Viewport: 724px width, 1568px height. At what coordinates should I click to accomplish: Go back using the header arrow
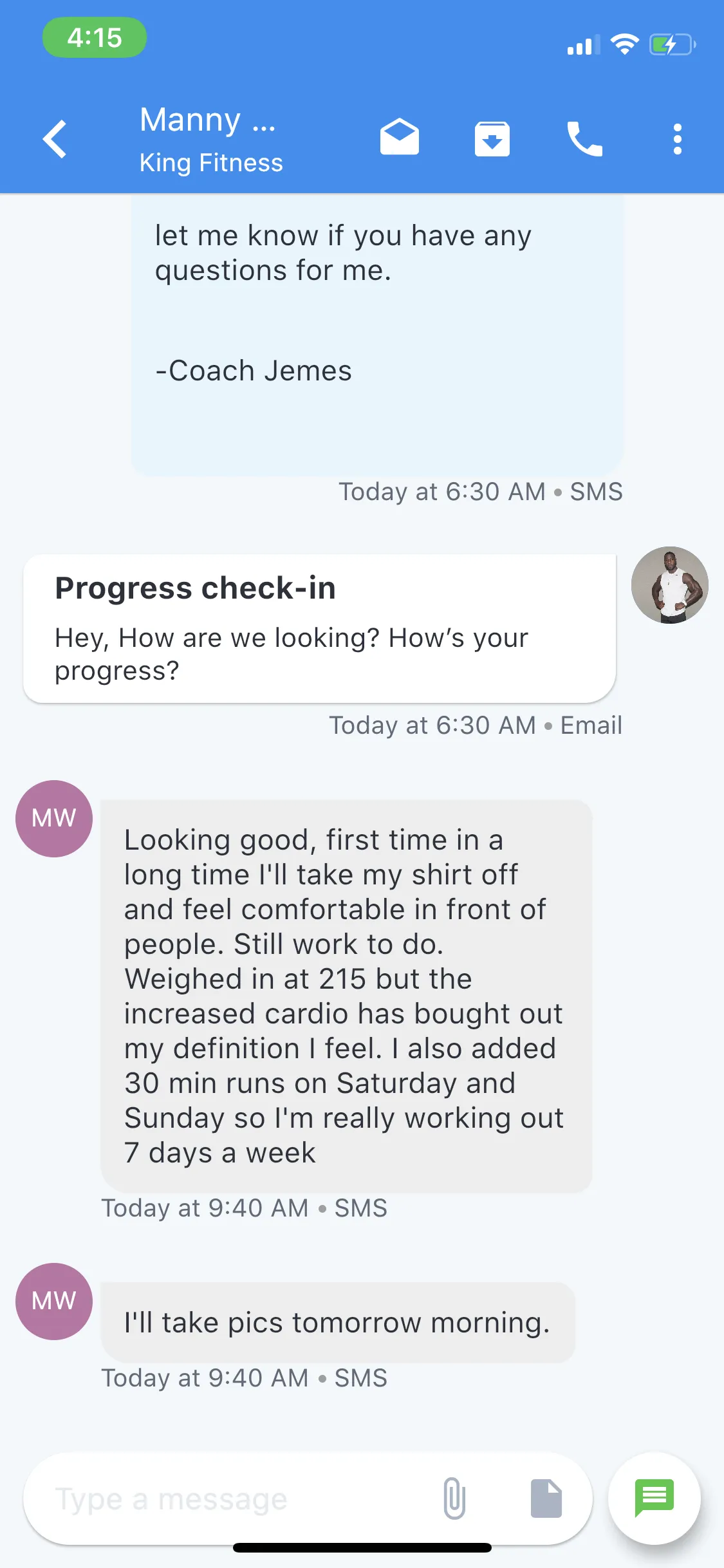coord(55,139)
